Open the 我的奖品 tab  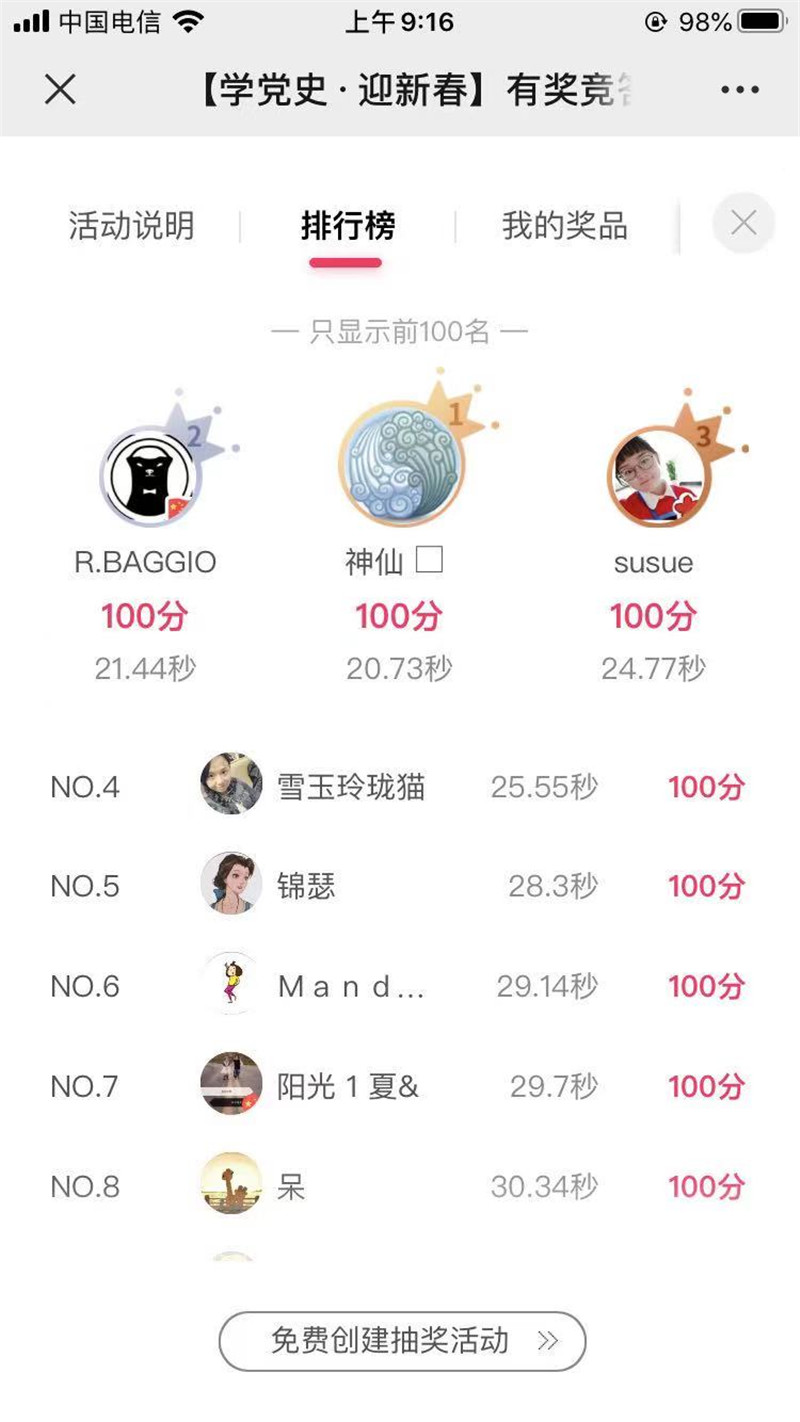[x=564, y=226]
